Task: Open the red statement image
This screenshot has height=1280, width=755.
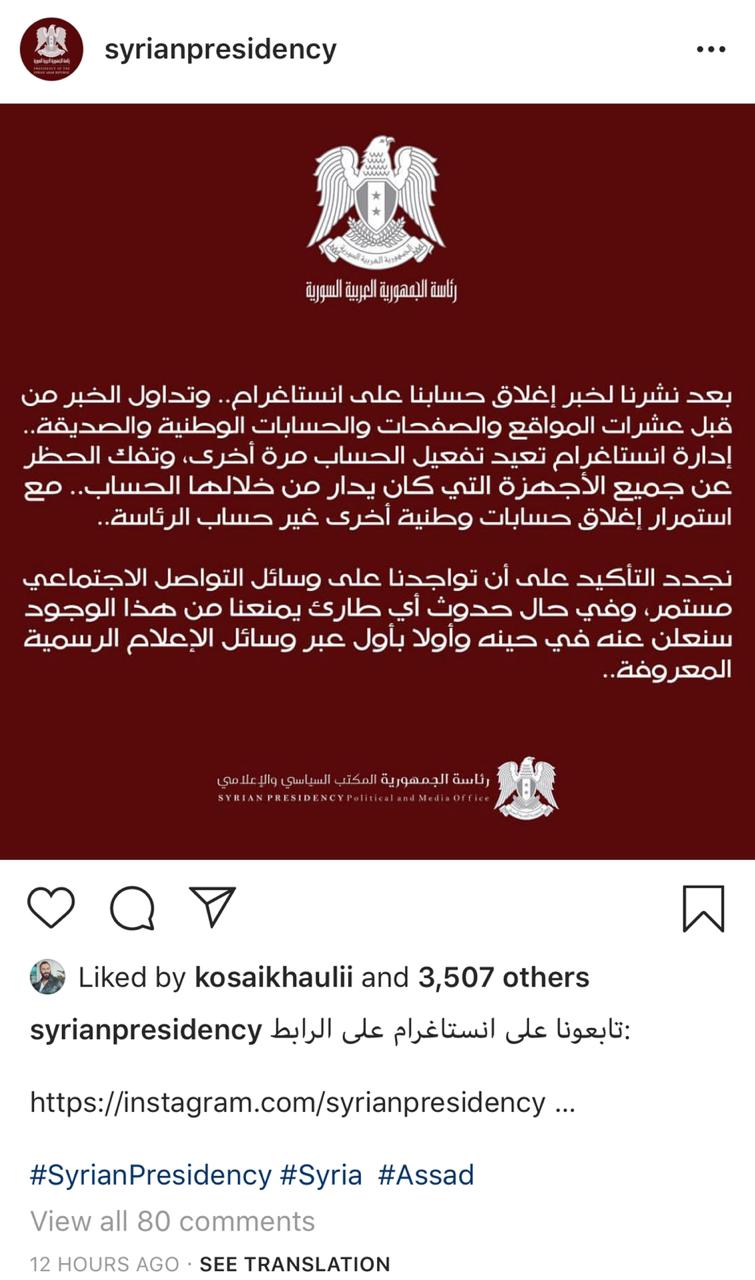Action: (x=378, y=481)
